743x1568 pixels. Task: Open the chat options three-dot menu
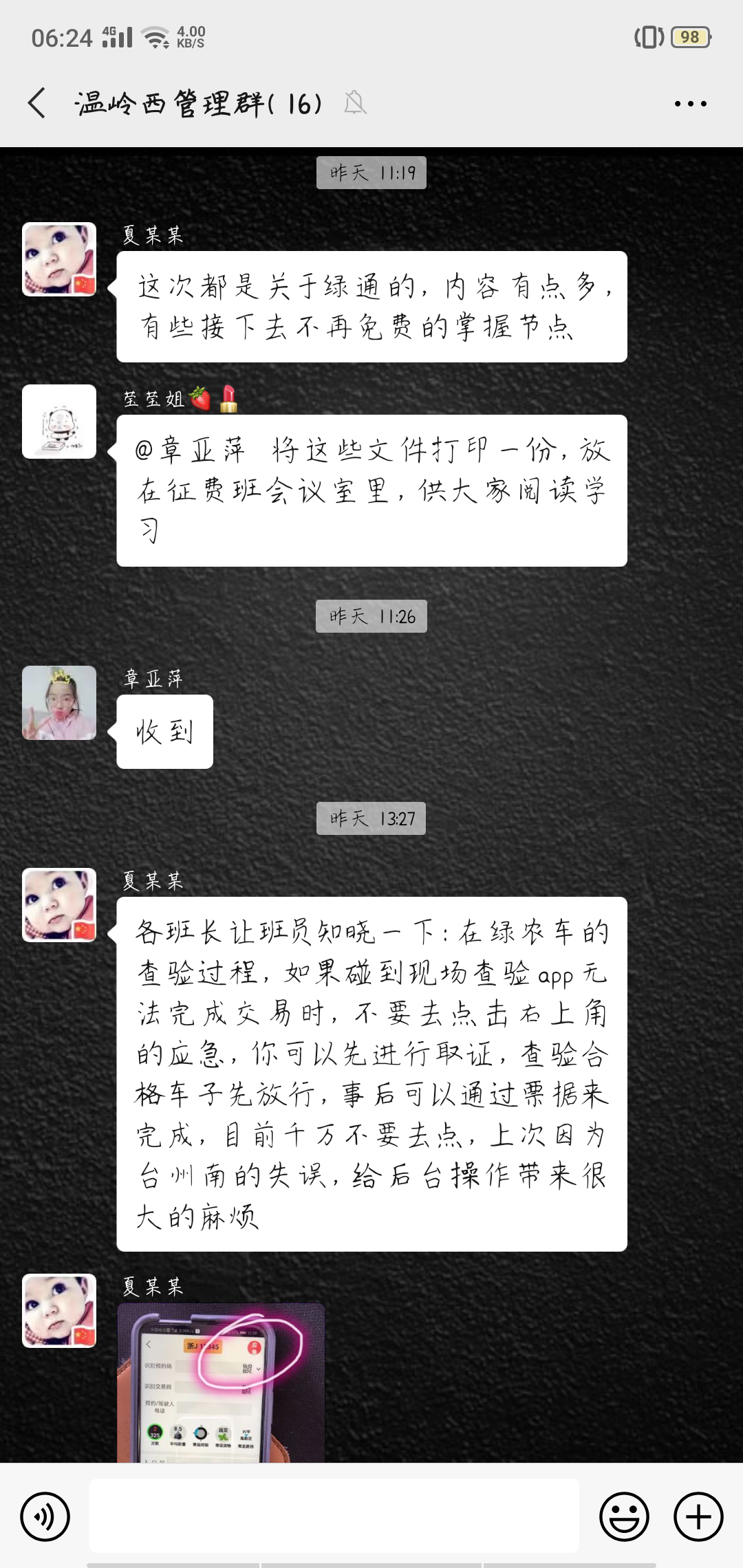pyautogui.click(x=690, y=104)
